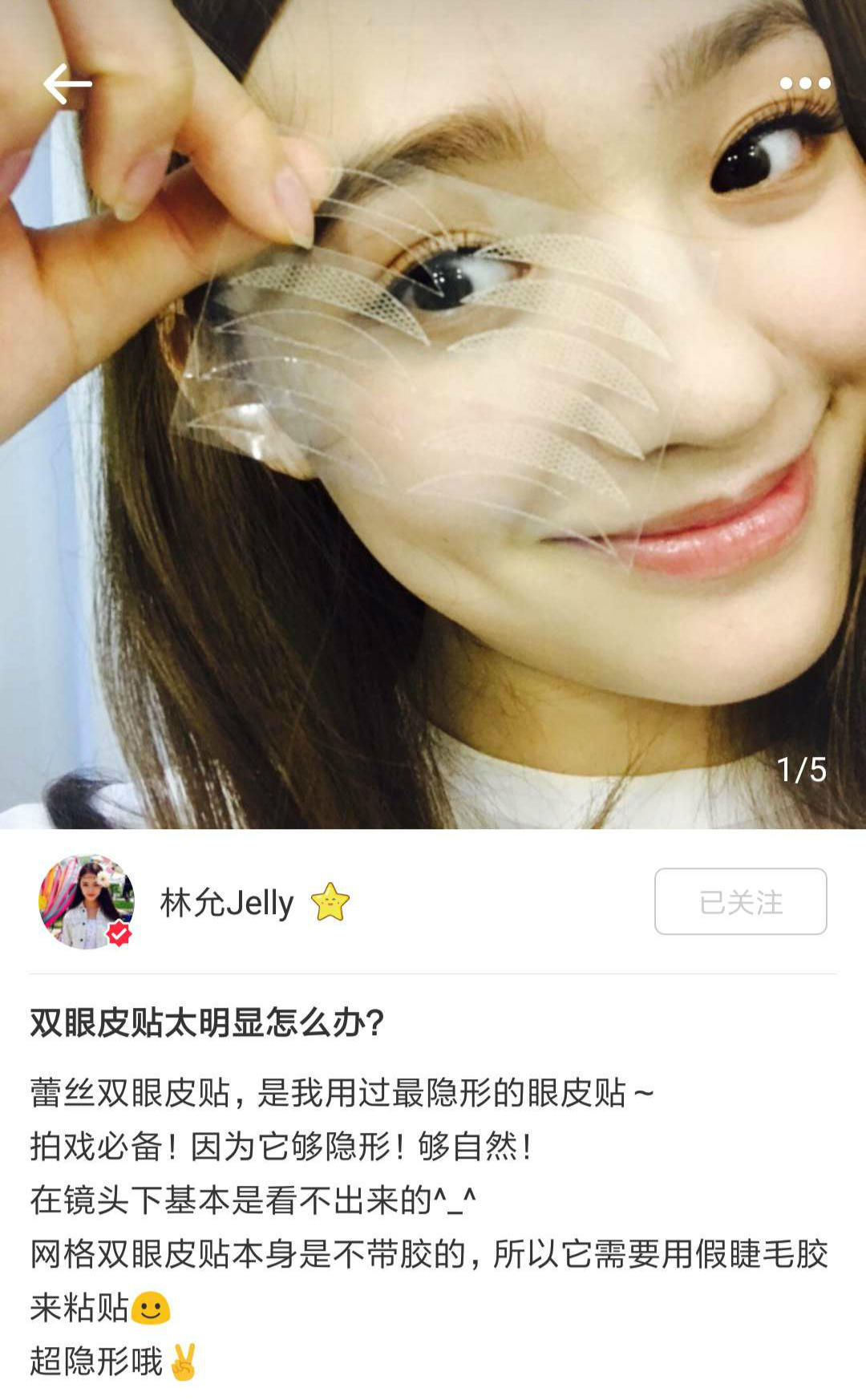Click the back arrow's white overlay area
The width and height of the screenshot is (866, 1400).
click(68, 83)
